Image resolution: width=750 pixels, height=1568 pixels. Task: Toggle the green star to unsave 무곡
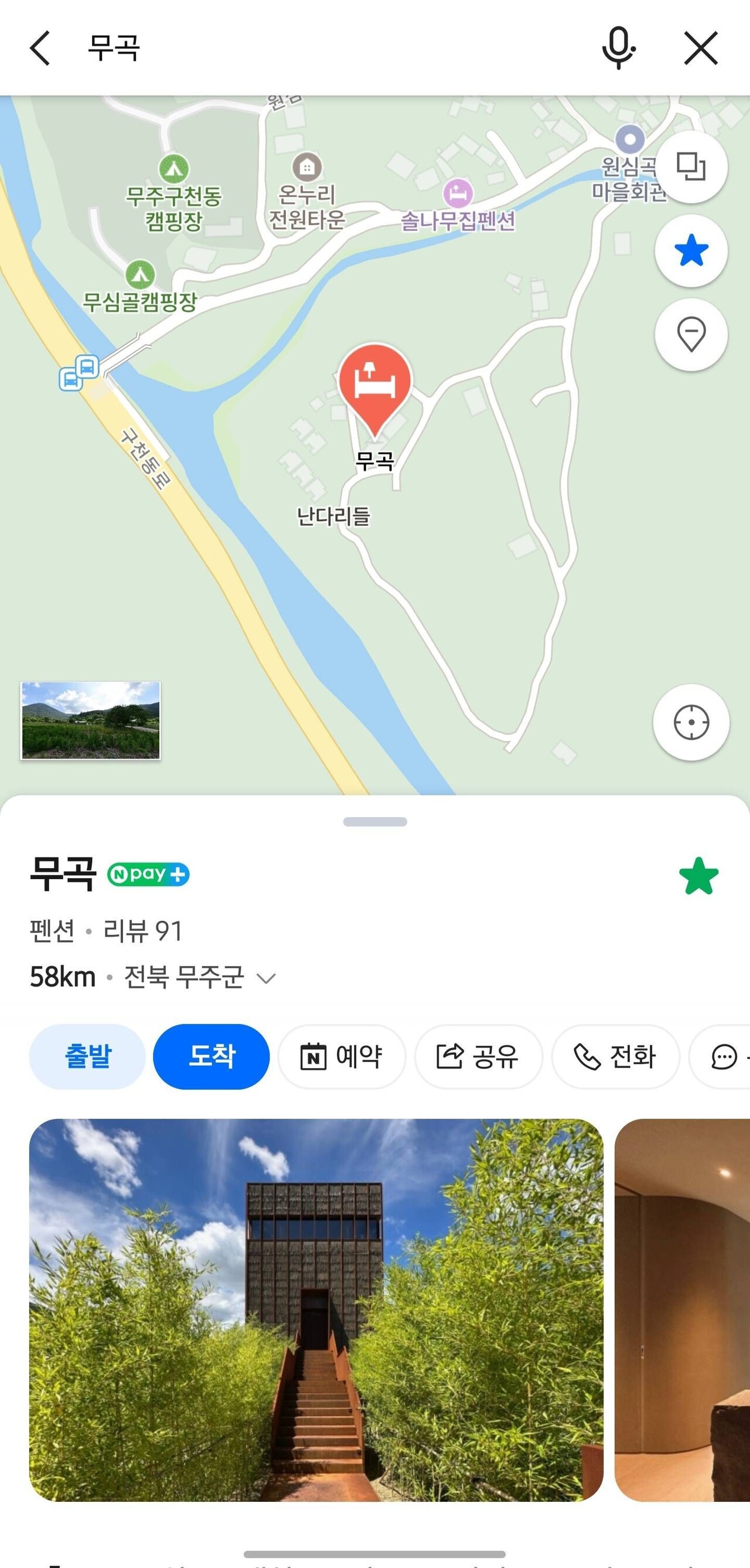(697, 876)
